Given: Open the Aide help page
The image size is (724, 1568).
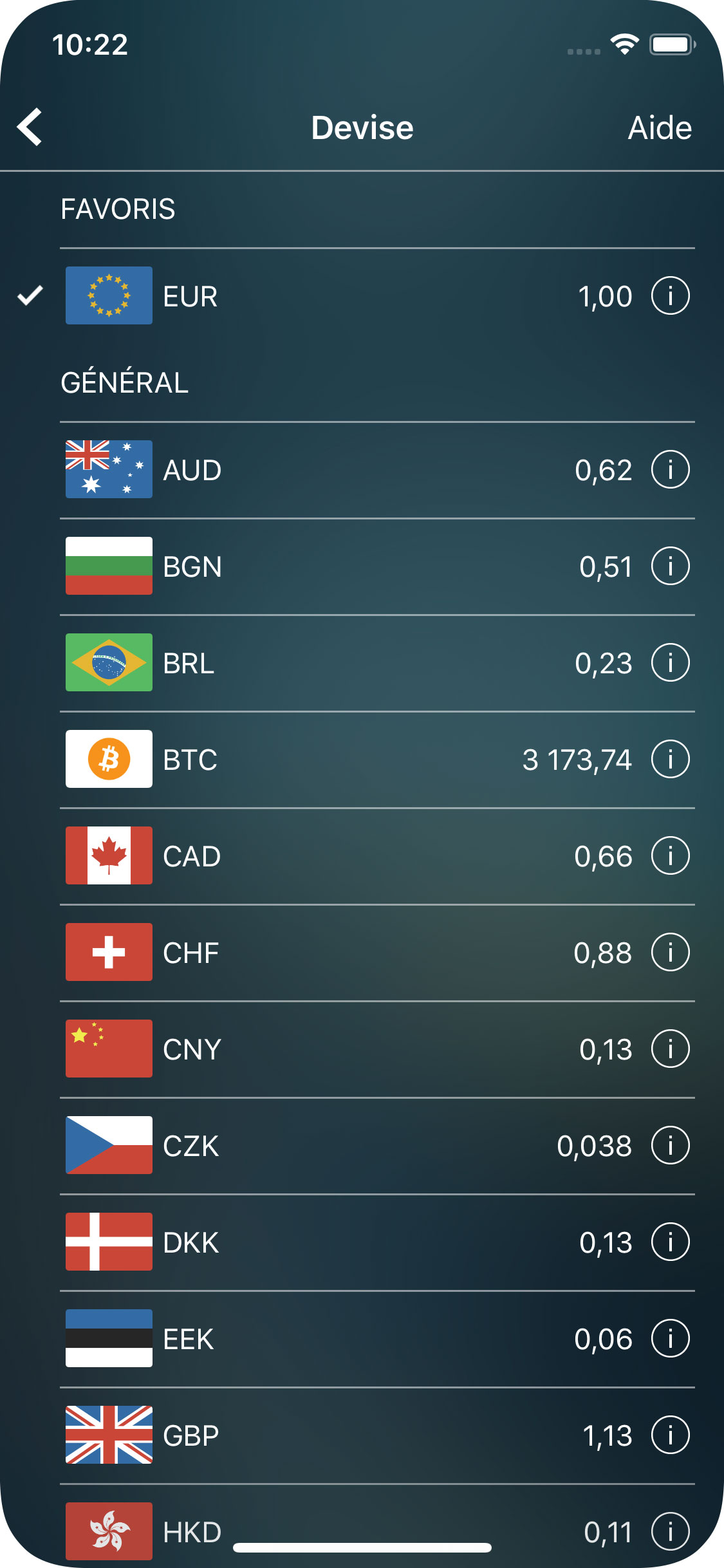Looking at the screenshot, I should pos(660,127).
